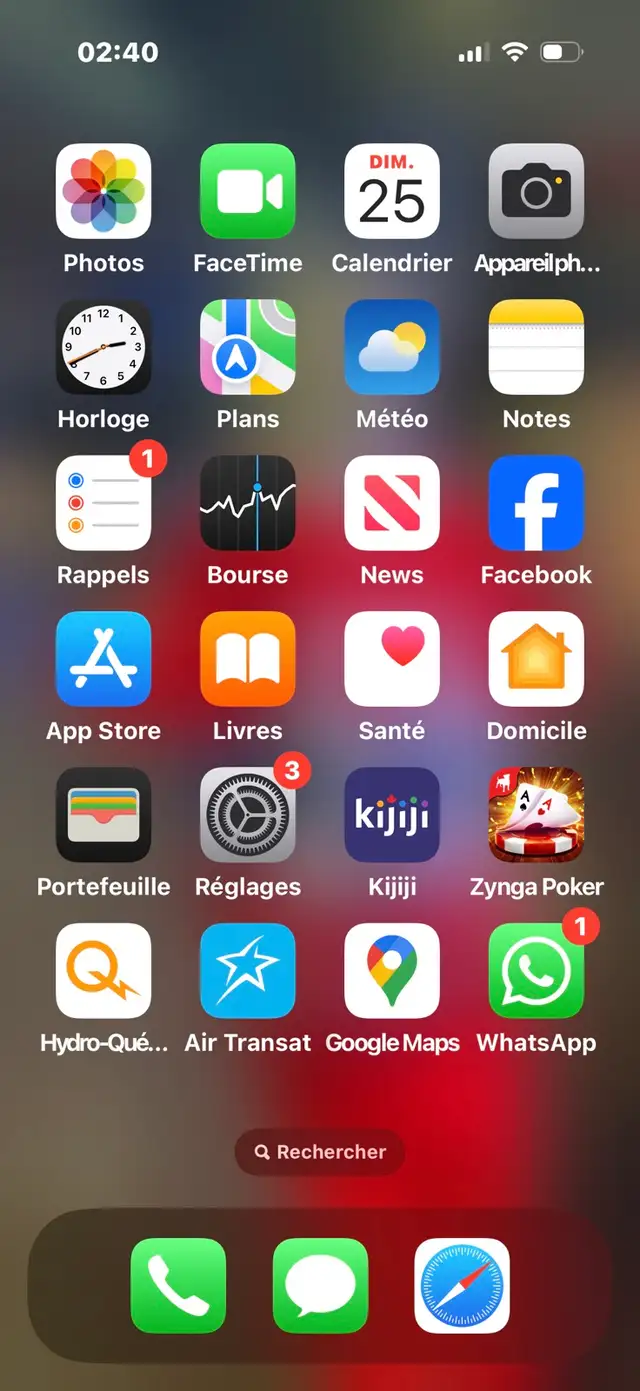Screen dimensions: 640x1391
Task: Open the Air Transat app
Action: (248, 971)
